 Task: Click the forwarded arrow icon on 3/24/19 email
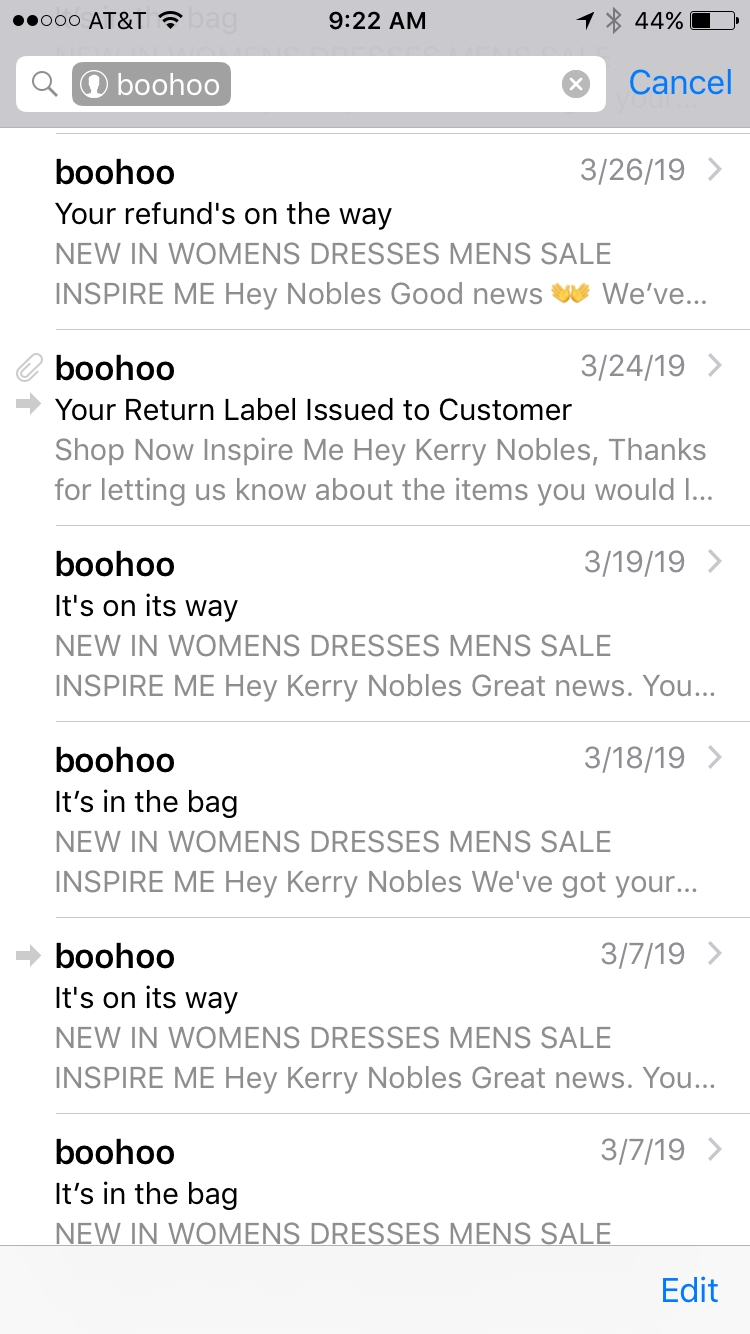pyautogui.click(x=29, y=408)
